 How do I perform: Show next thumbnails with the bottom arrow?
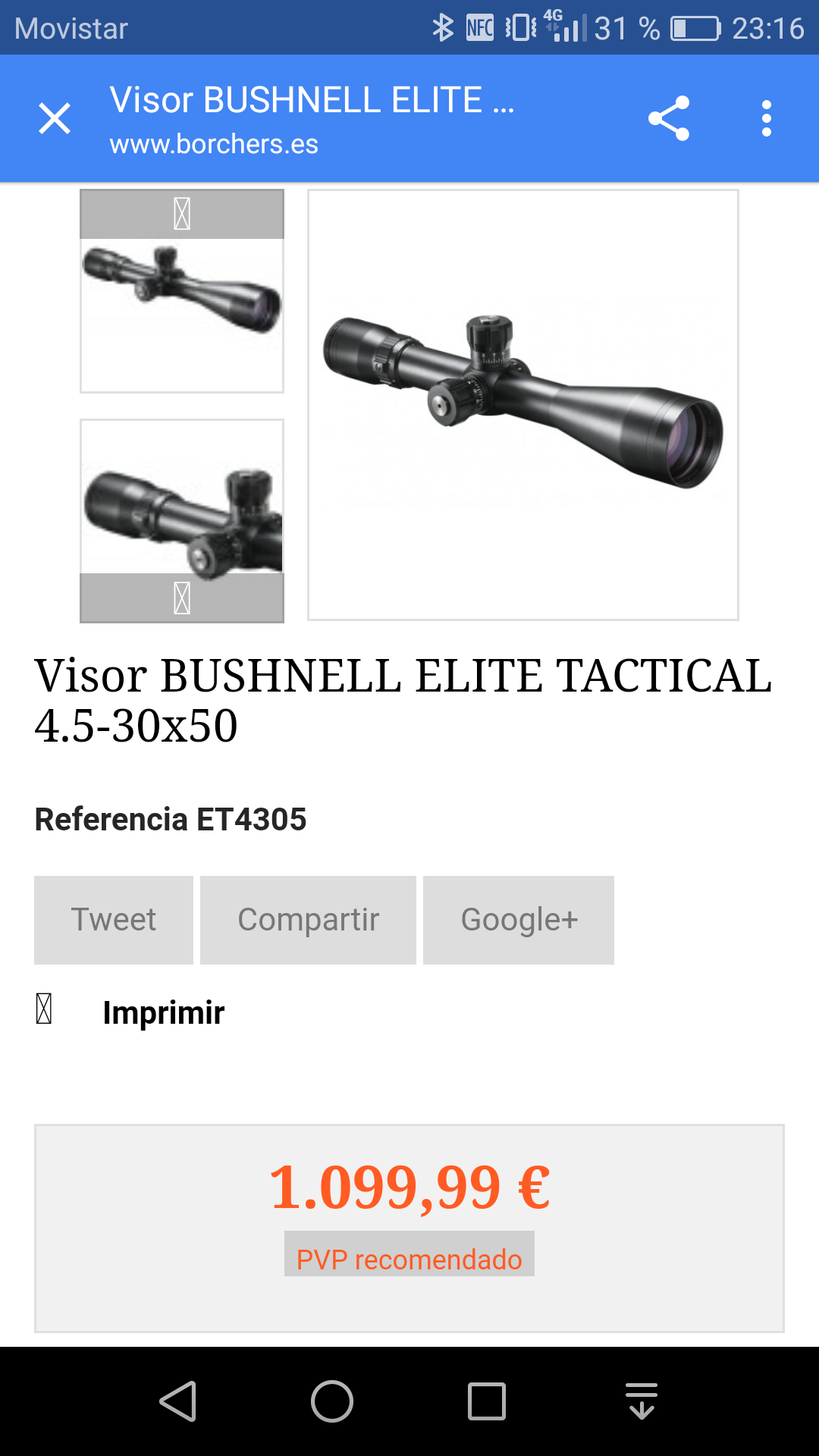click(182, 598)
